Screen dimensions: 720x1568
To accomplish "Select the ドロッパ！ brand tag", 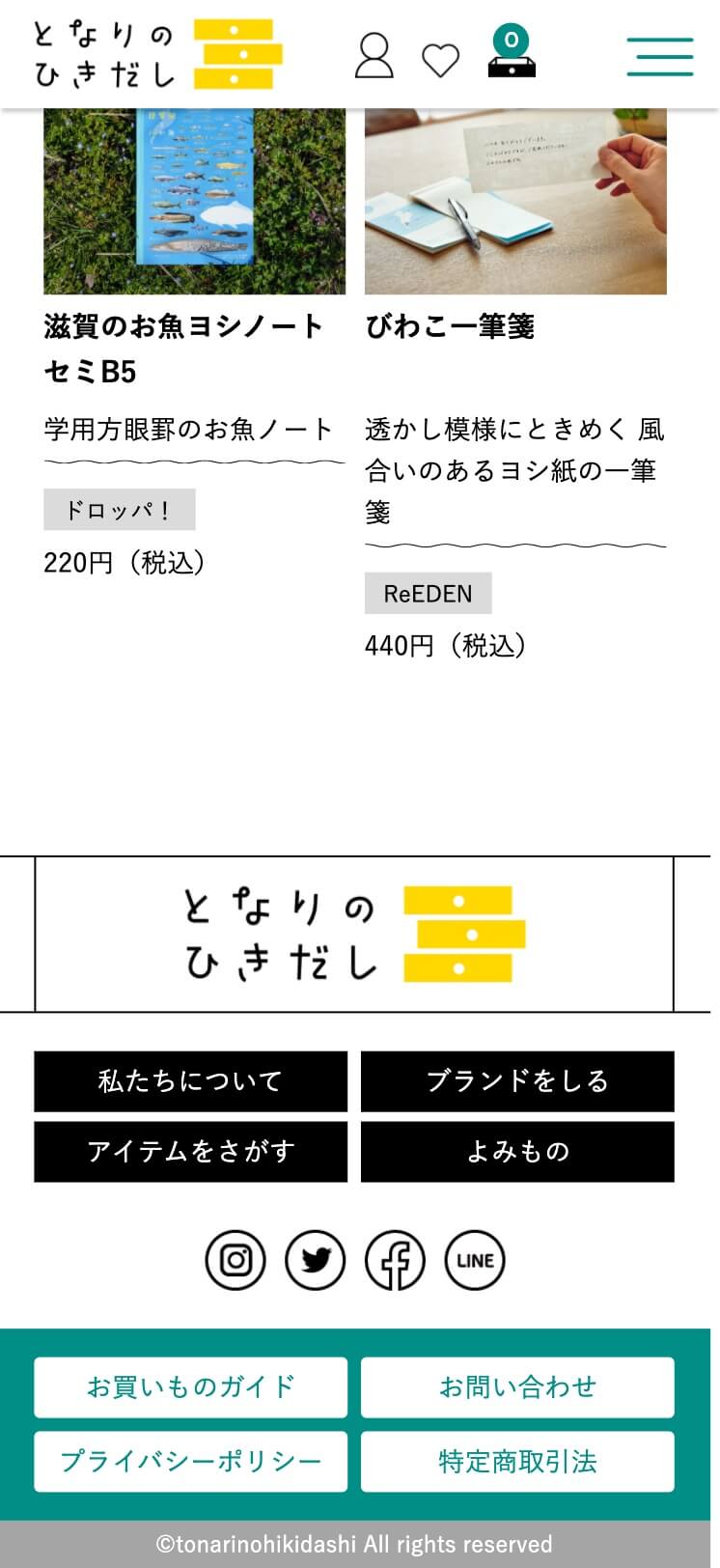I will 120,510.
